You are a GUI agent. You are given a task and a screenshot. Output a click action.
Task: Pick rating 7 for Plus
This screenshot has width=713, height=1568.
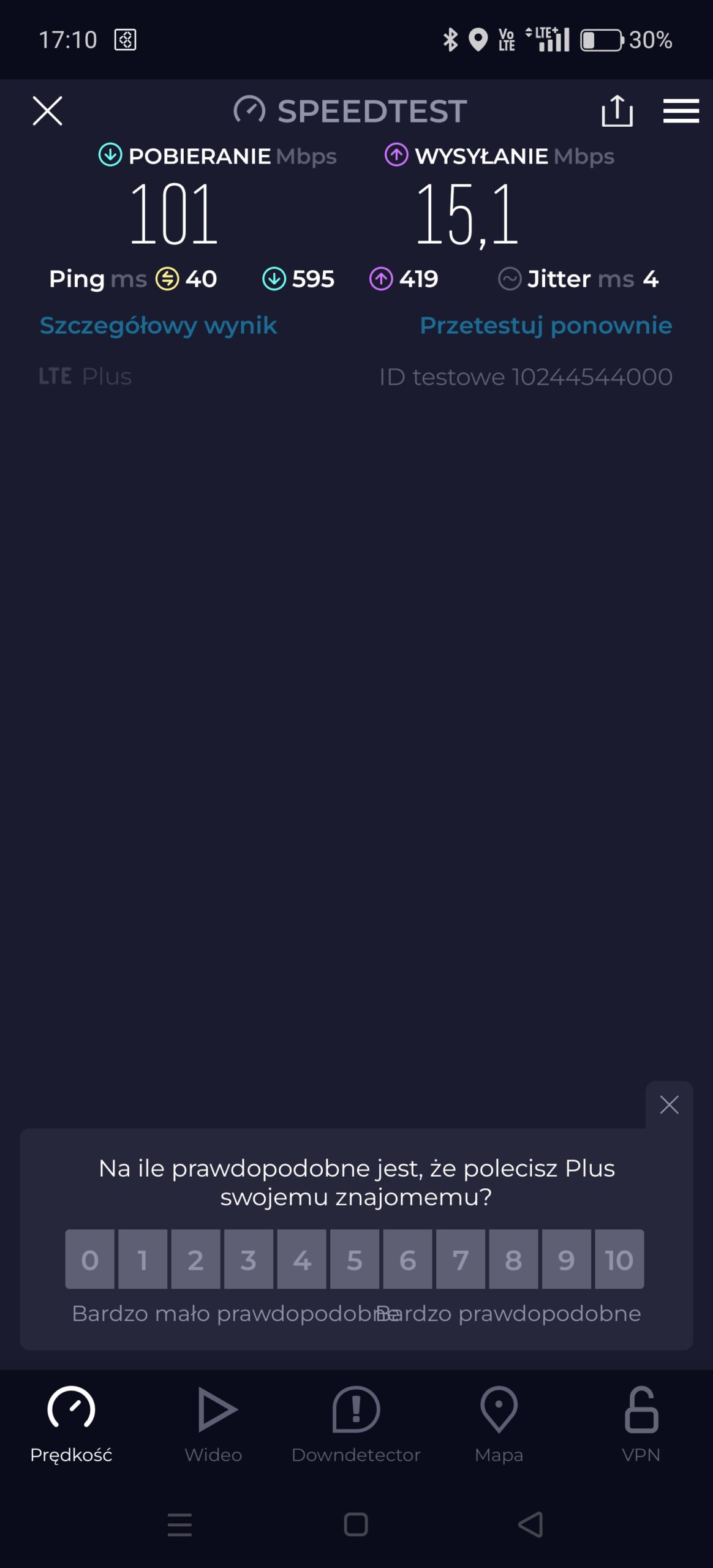(460, 1260)
